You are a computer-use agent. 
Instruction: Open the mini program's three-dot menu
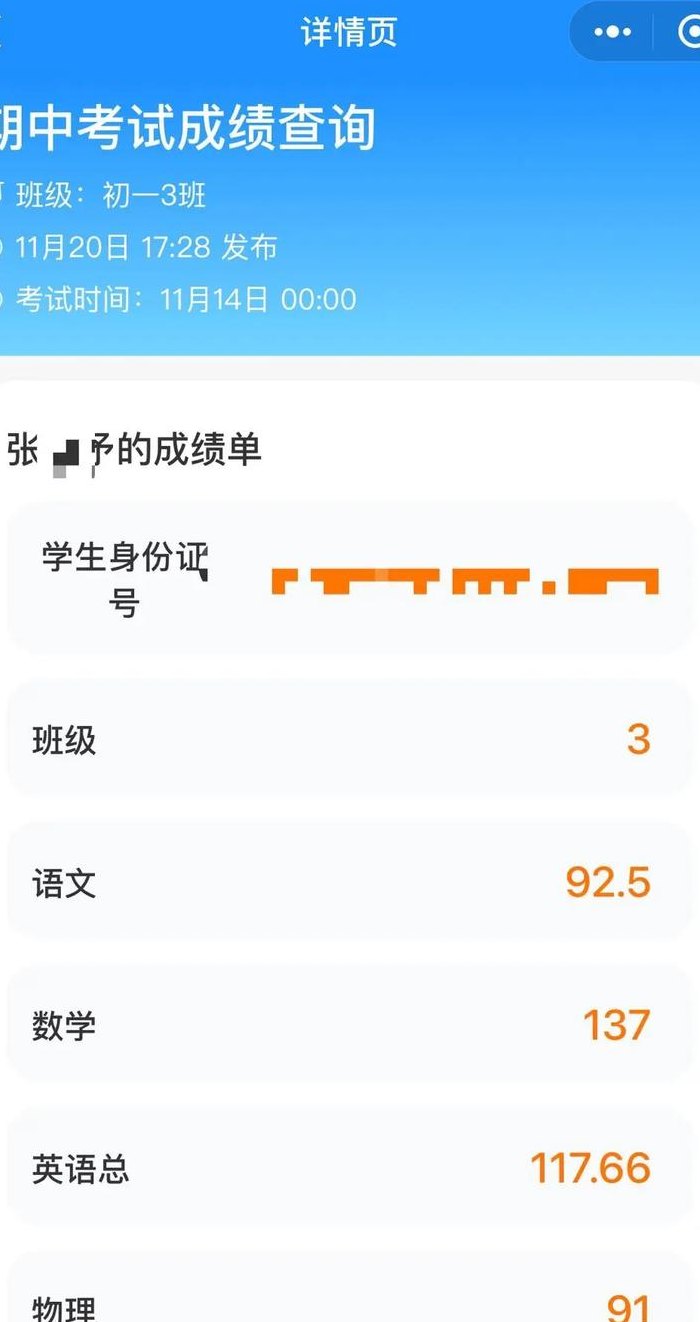612,32
